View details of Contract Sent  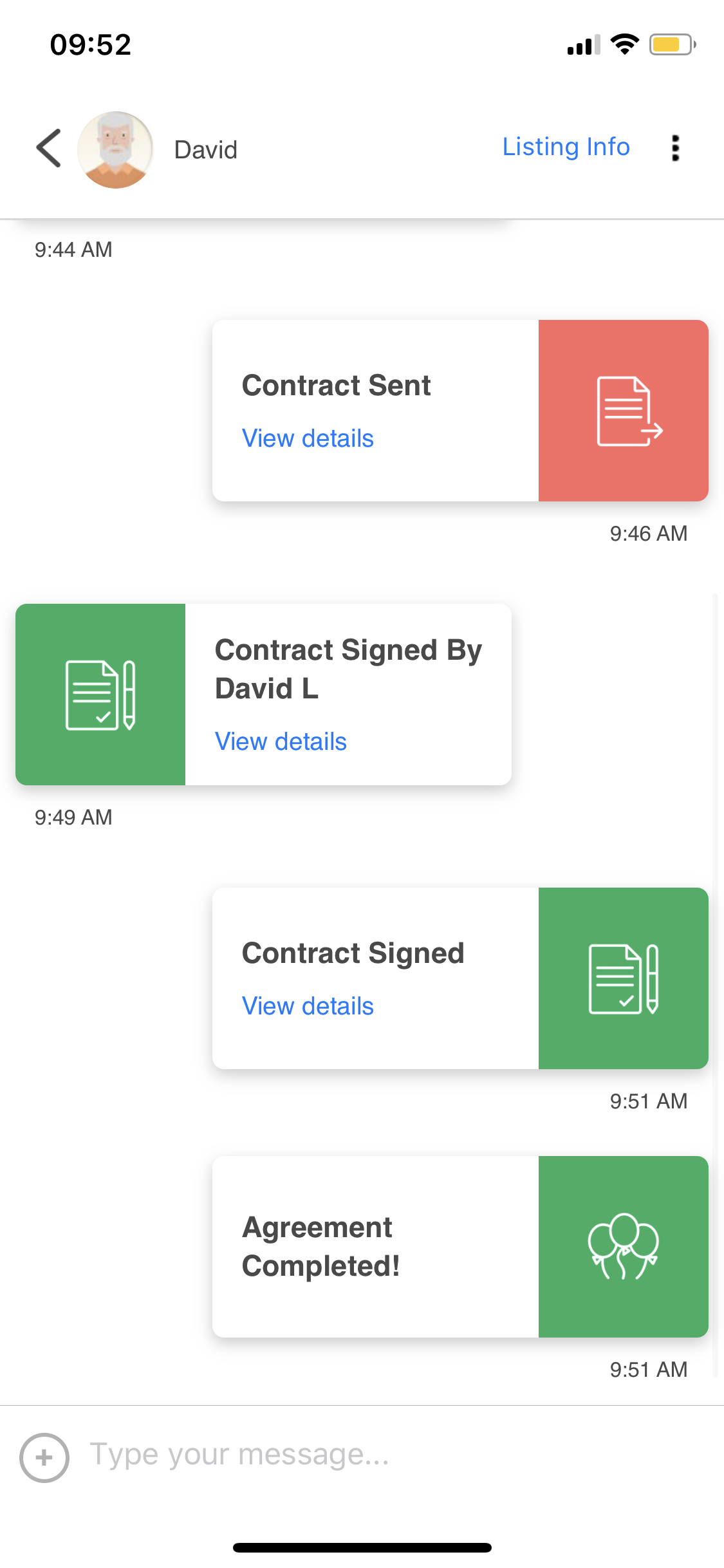click(x=308, y=438)
